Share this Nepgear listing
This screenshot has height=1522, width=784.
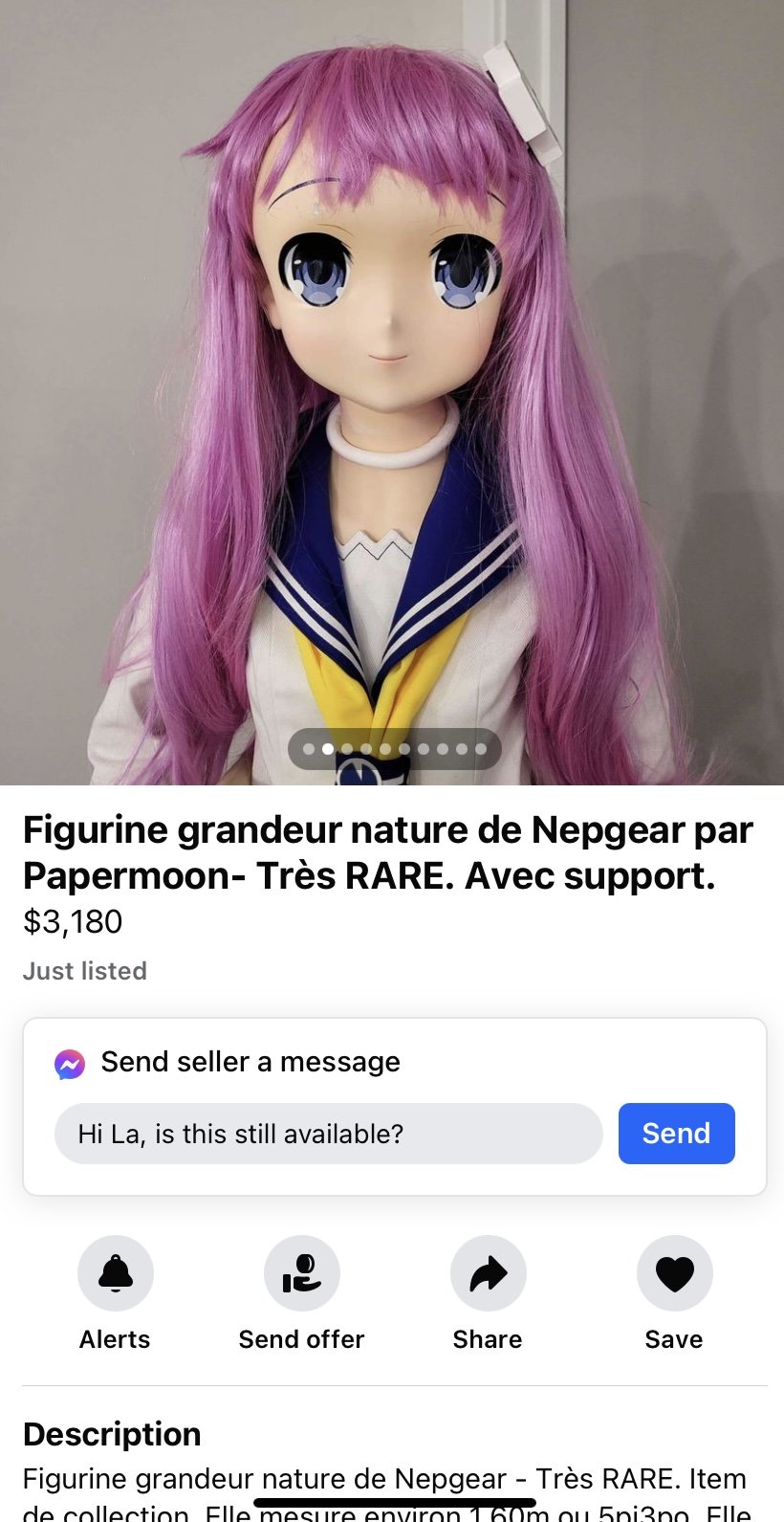(488, 1273)
